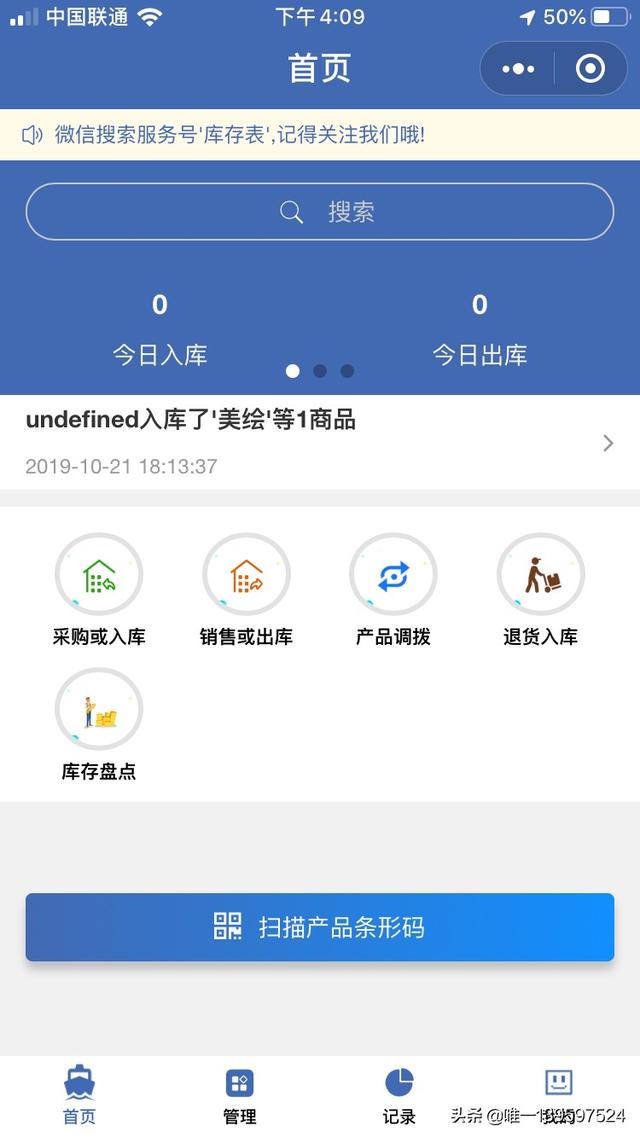Open the mini program more-options menu
This screenshot has width=640, height=1138.
point(518,69)
